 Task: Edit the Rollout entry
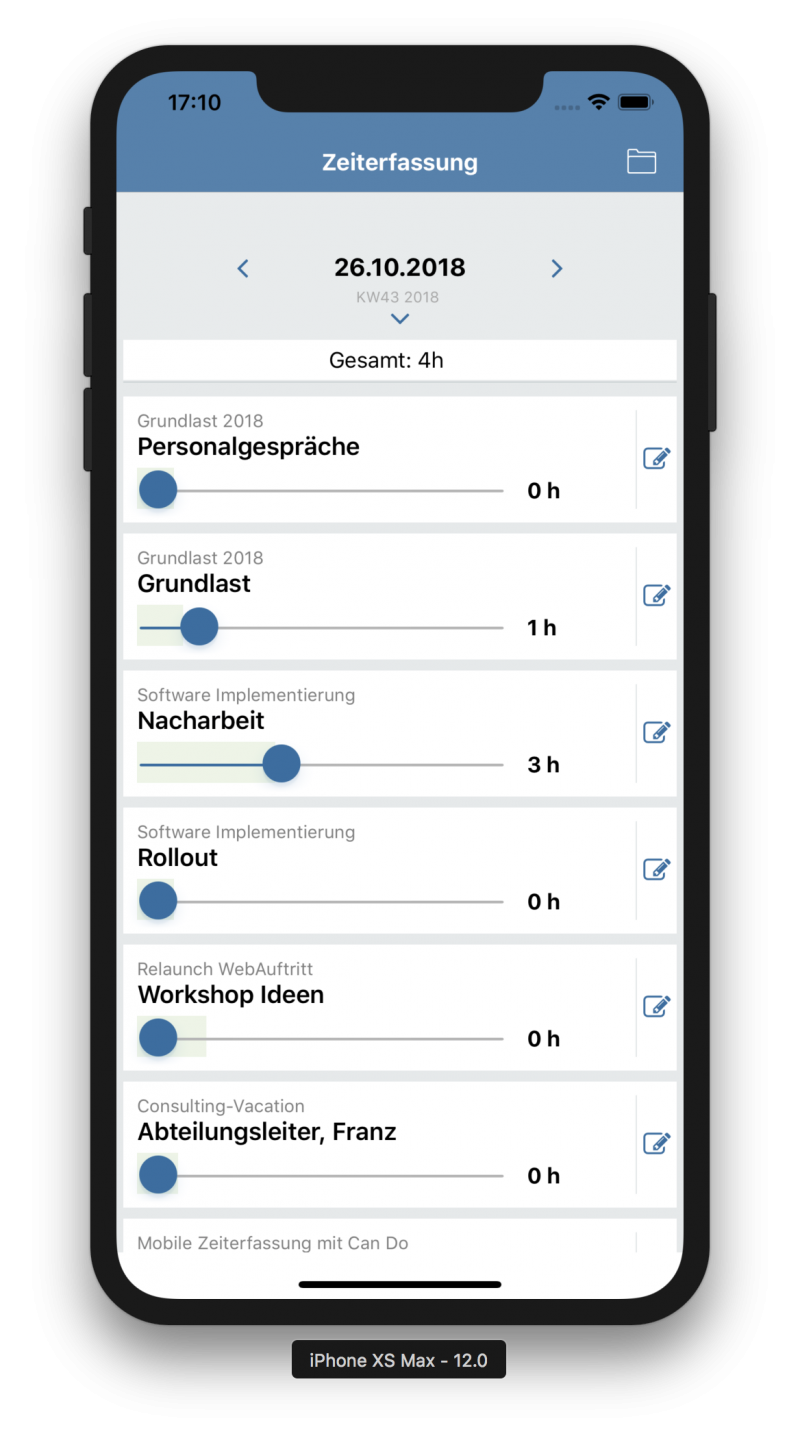point(656,869)
